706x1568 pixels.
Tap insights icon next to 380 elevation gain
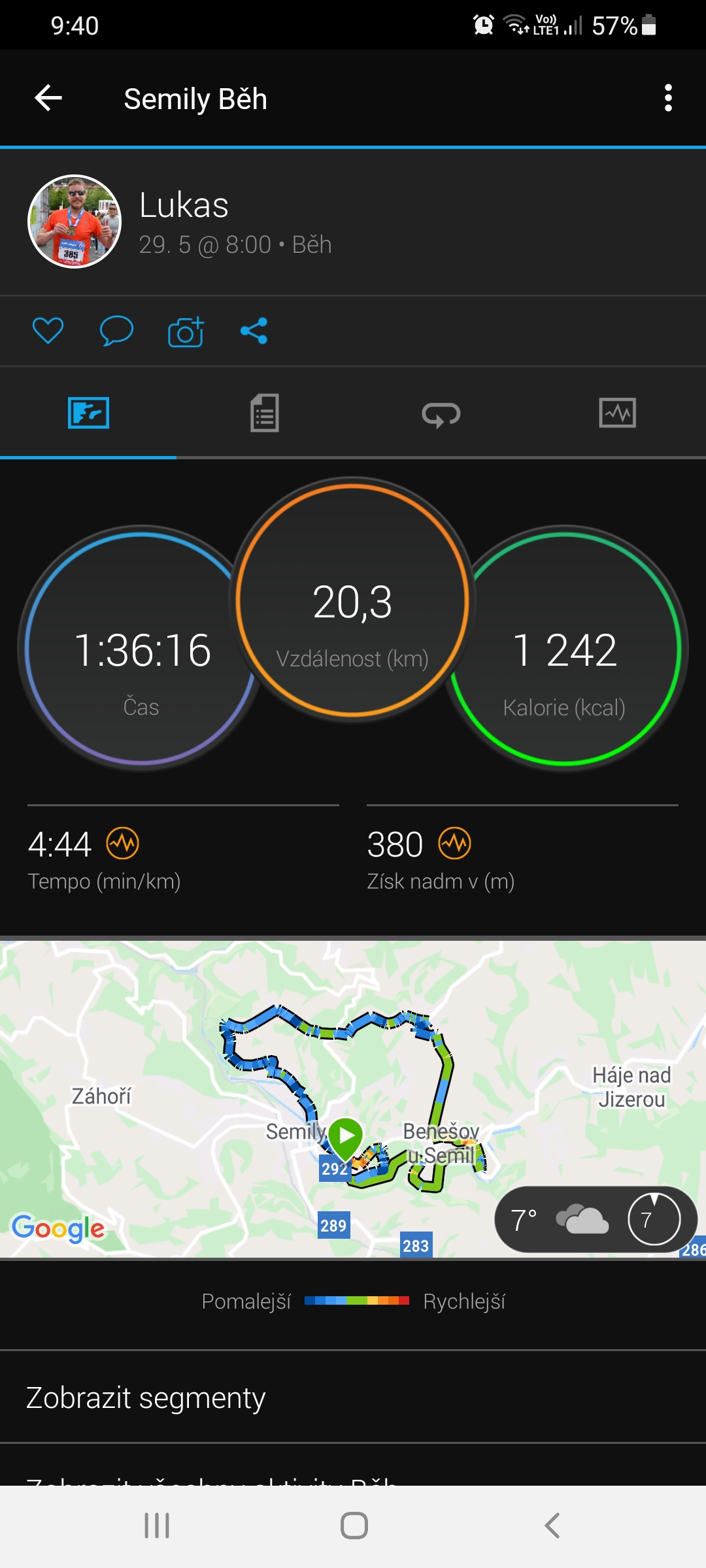(455, 843)
